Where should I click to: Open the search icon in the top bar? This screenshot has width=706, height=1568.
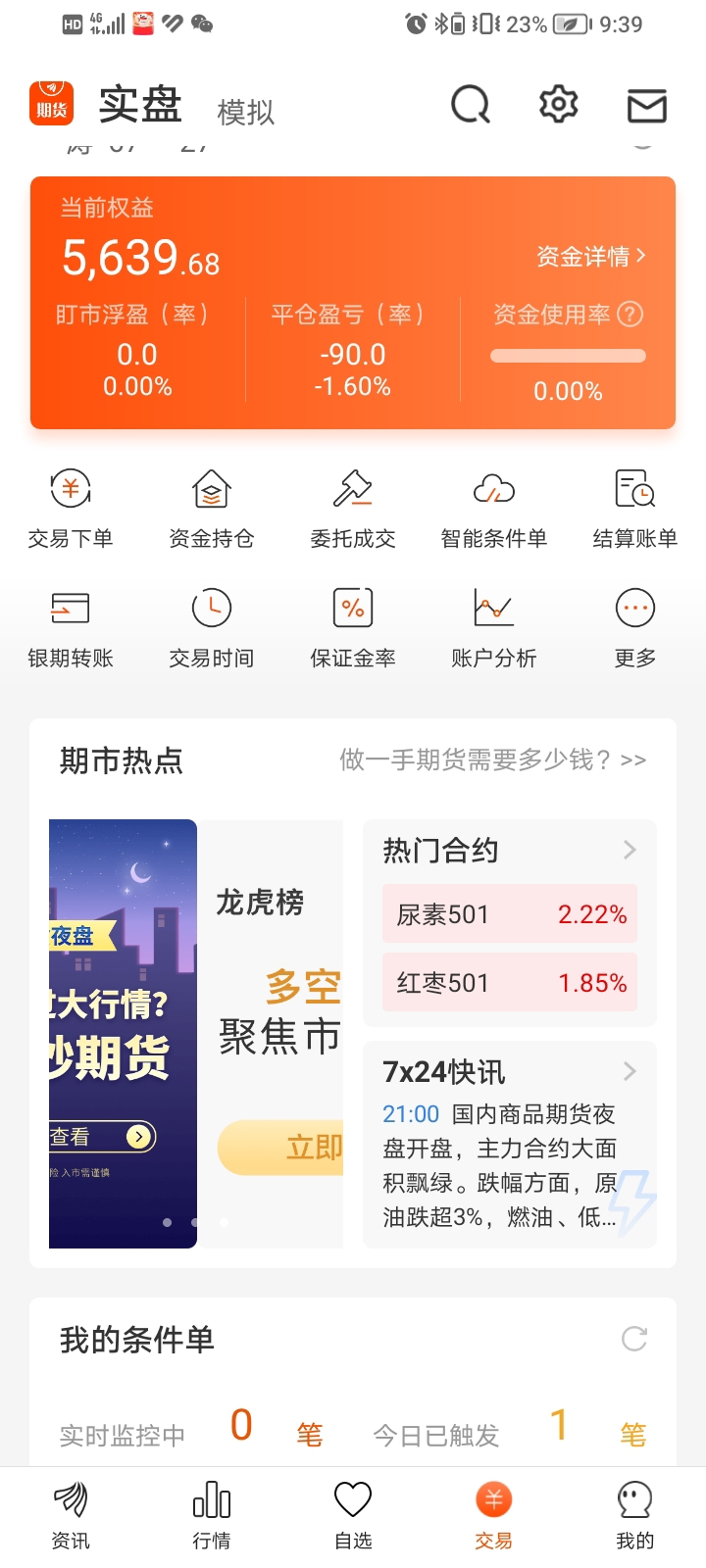click(x=471, y=104)
